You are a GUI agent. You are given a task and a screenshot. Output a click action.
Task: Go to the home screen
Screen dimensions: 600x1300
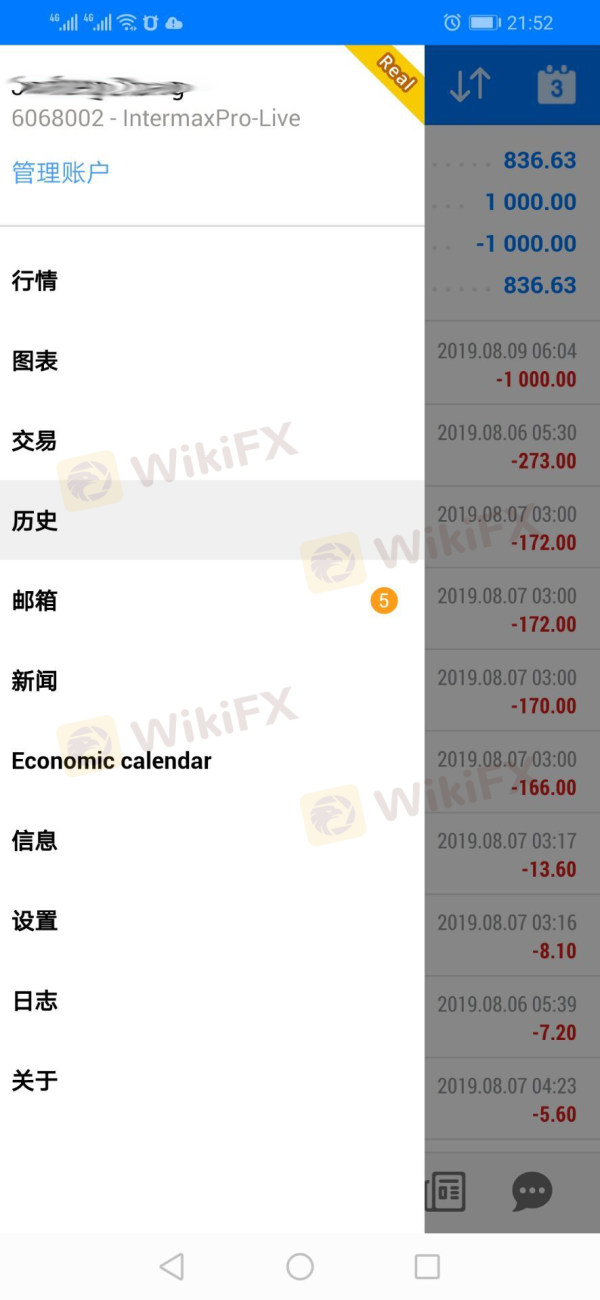(300, 1267)
